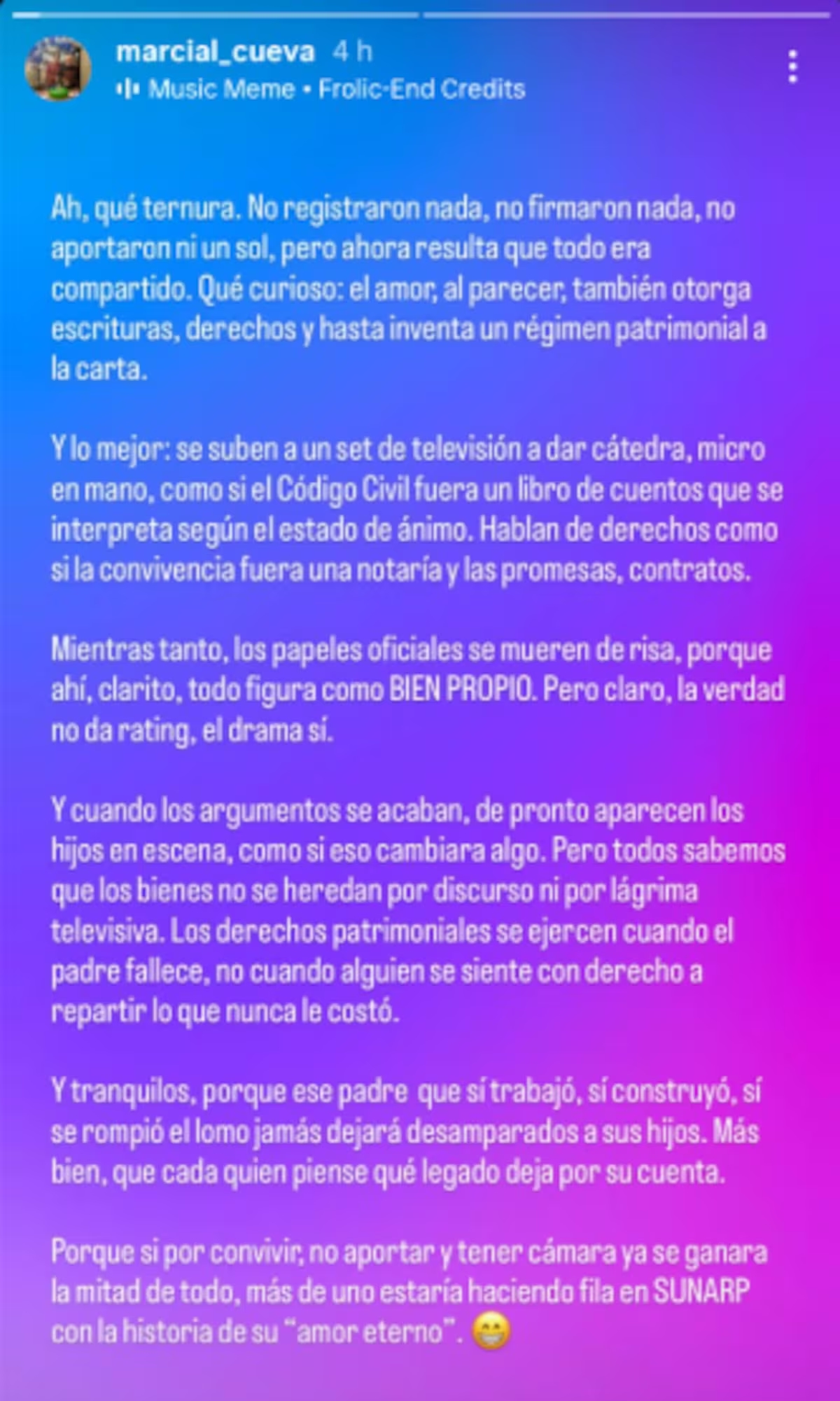The height and width of the screenshot is (1401, 840).
Task: Open the three-dot story options menu
Action: tap(792, 67)
